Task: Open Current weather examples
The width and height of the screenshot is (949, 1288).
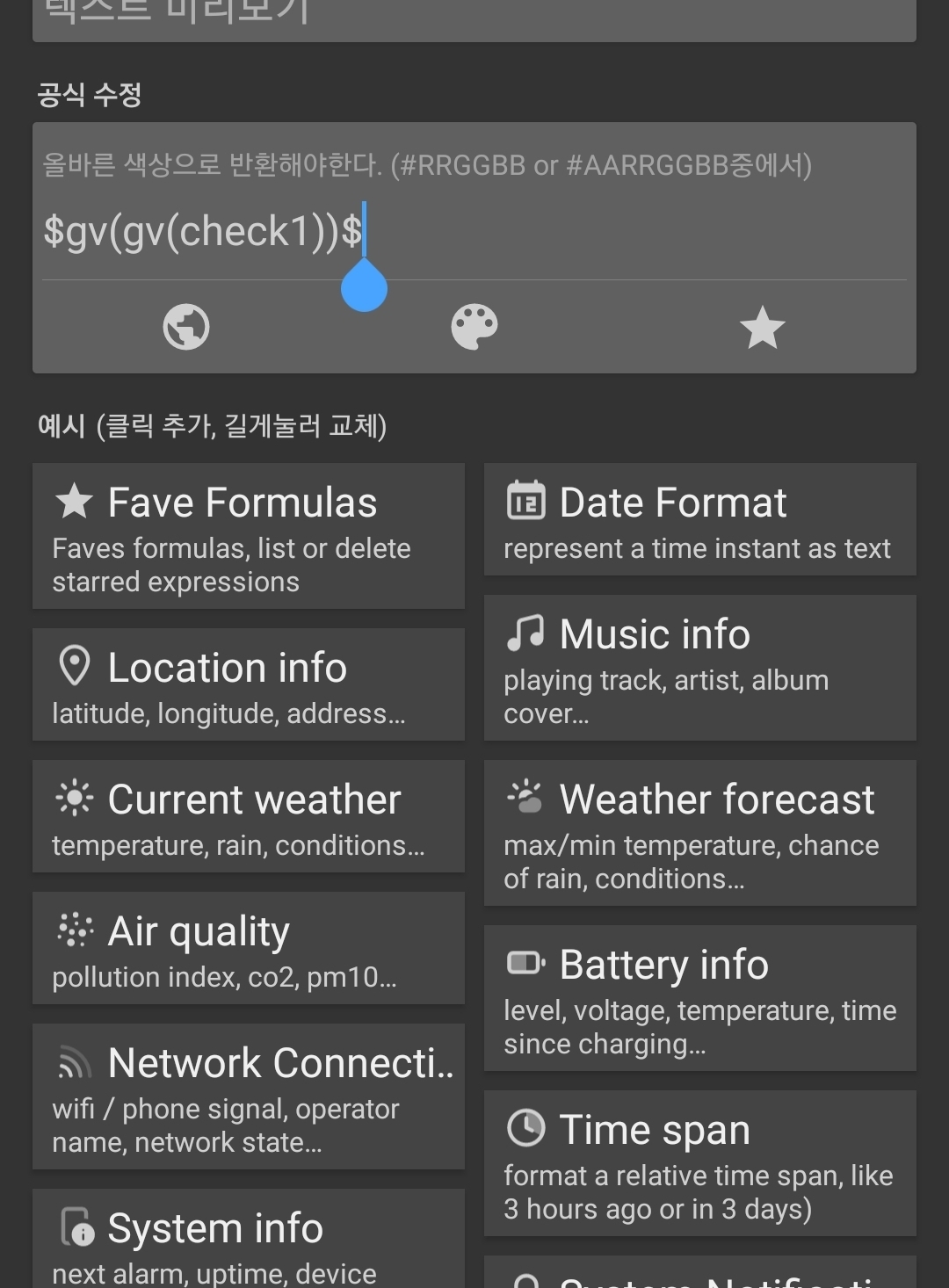Action: click(249, 816)
